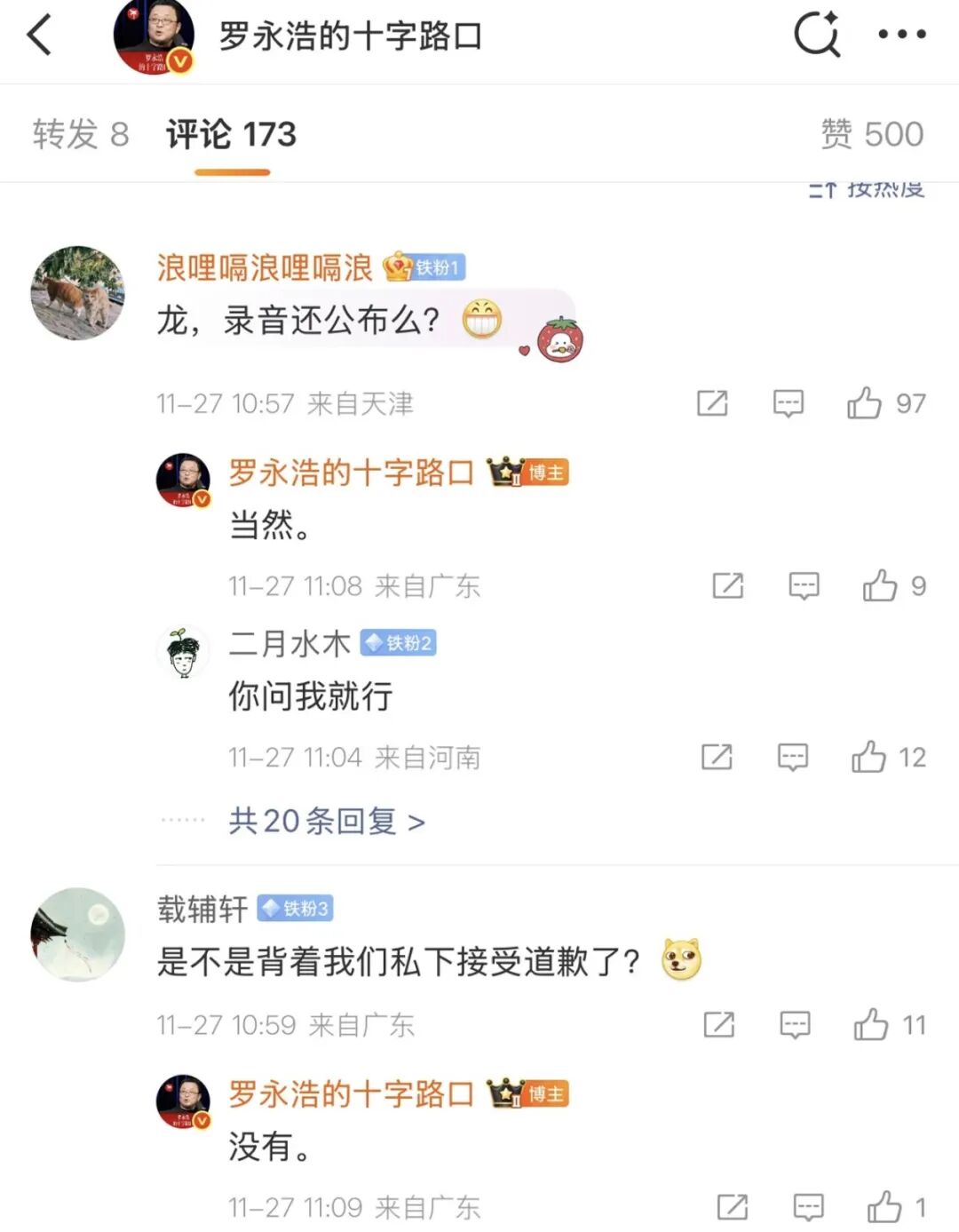Expand 共20条回复 to view all replies
Image resolution: width=959 pixels, height=1232 pixels.
point(327,821)
